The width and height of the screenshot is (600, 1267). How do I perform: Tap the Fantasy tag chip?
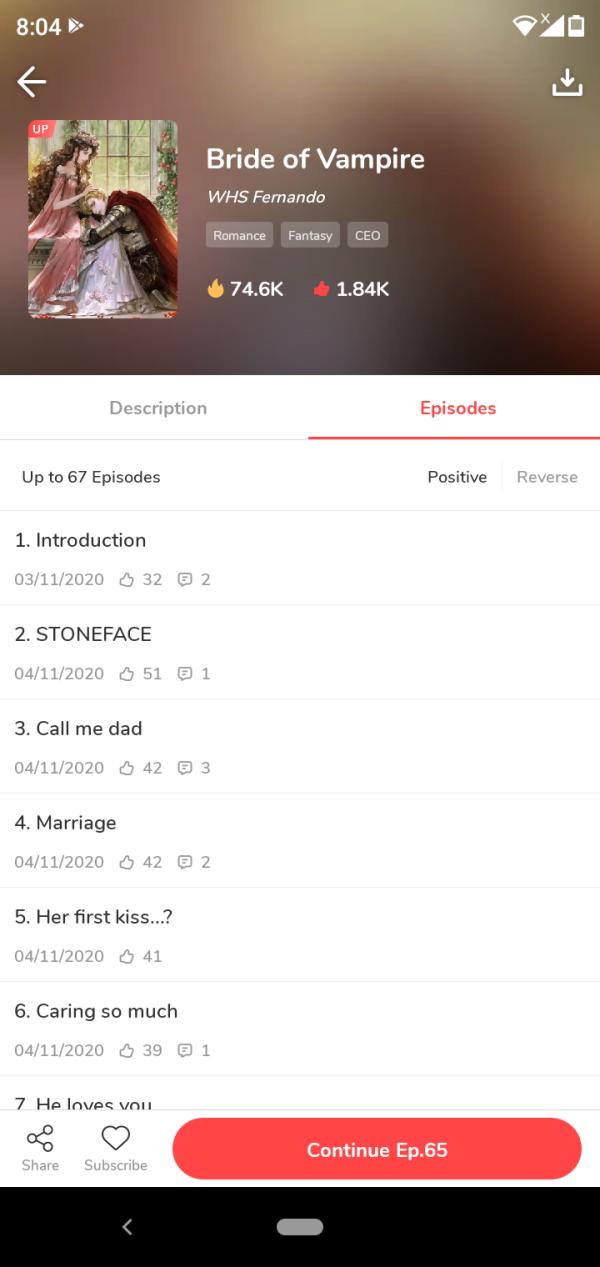click(310, 235)
